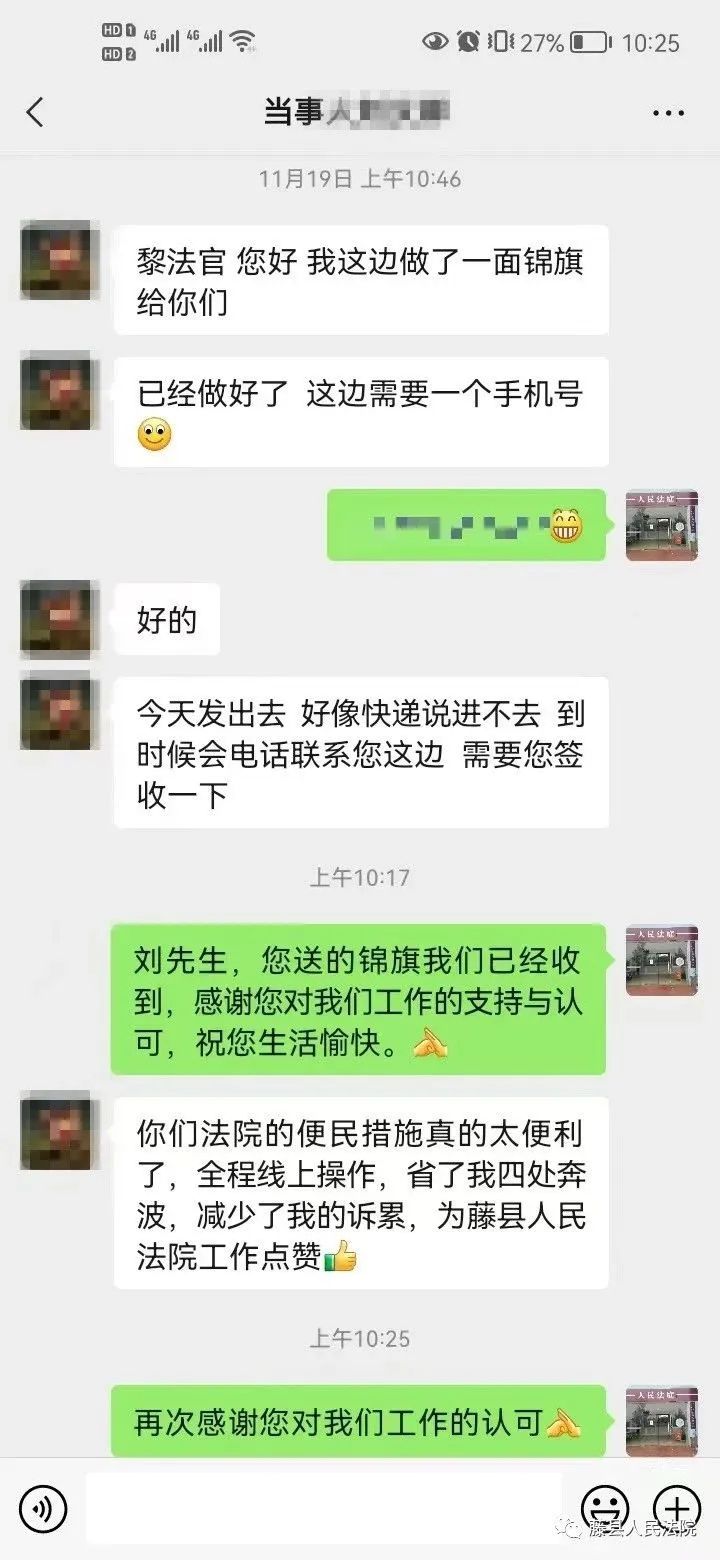
Task: Expand the blurred chat title 当事人
Action: [x=360, y=112]
